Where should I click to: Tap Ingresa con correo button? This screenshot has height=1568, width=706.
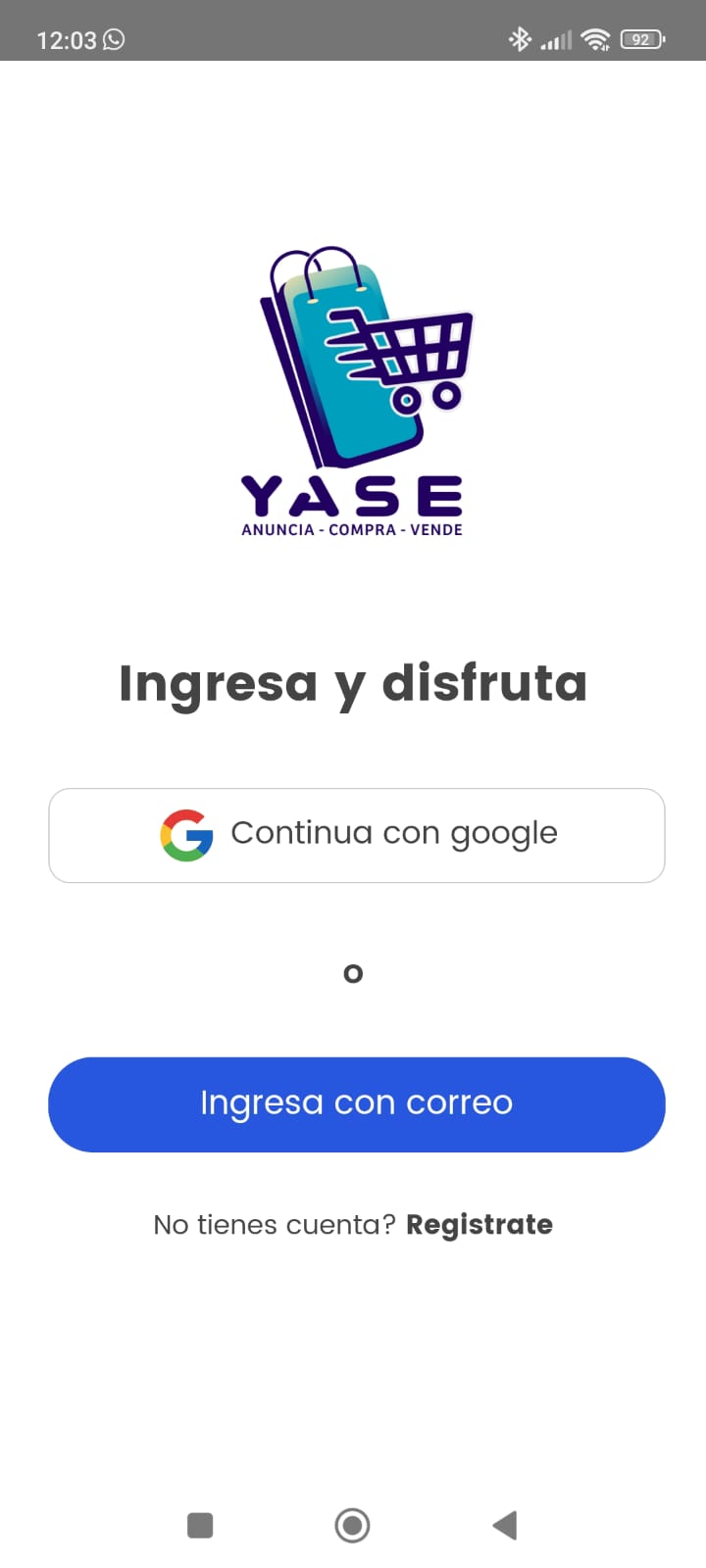coord(357,1103)
